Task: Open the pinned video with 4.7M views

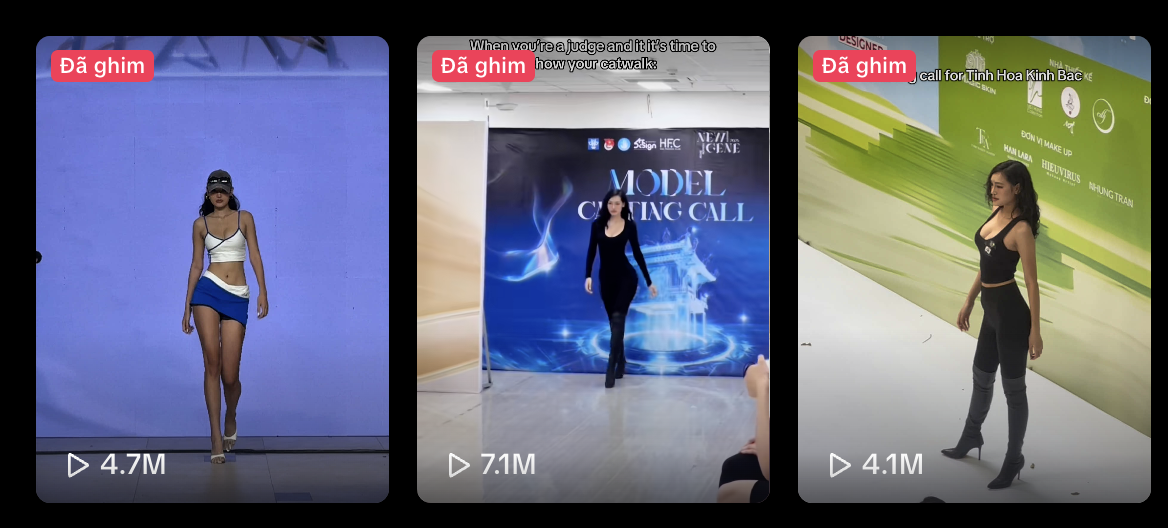Action: 212,270
